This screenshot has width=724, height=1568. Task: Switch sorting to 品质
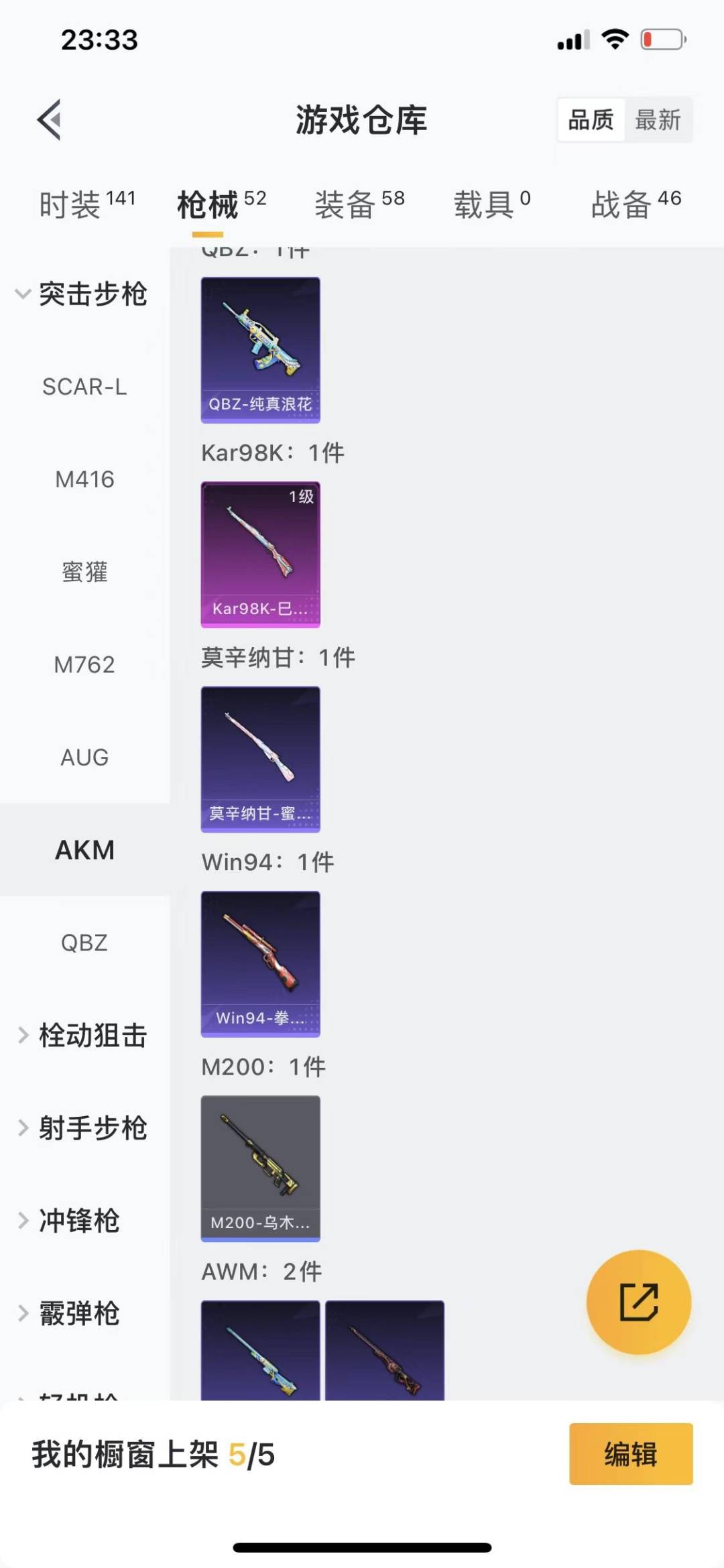[590, 119]
